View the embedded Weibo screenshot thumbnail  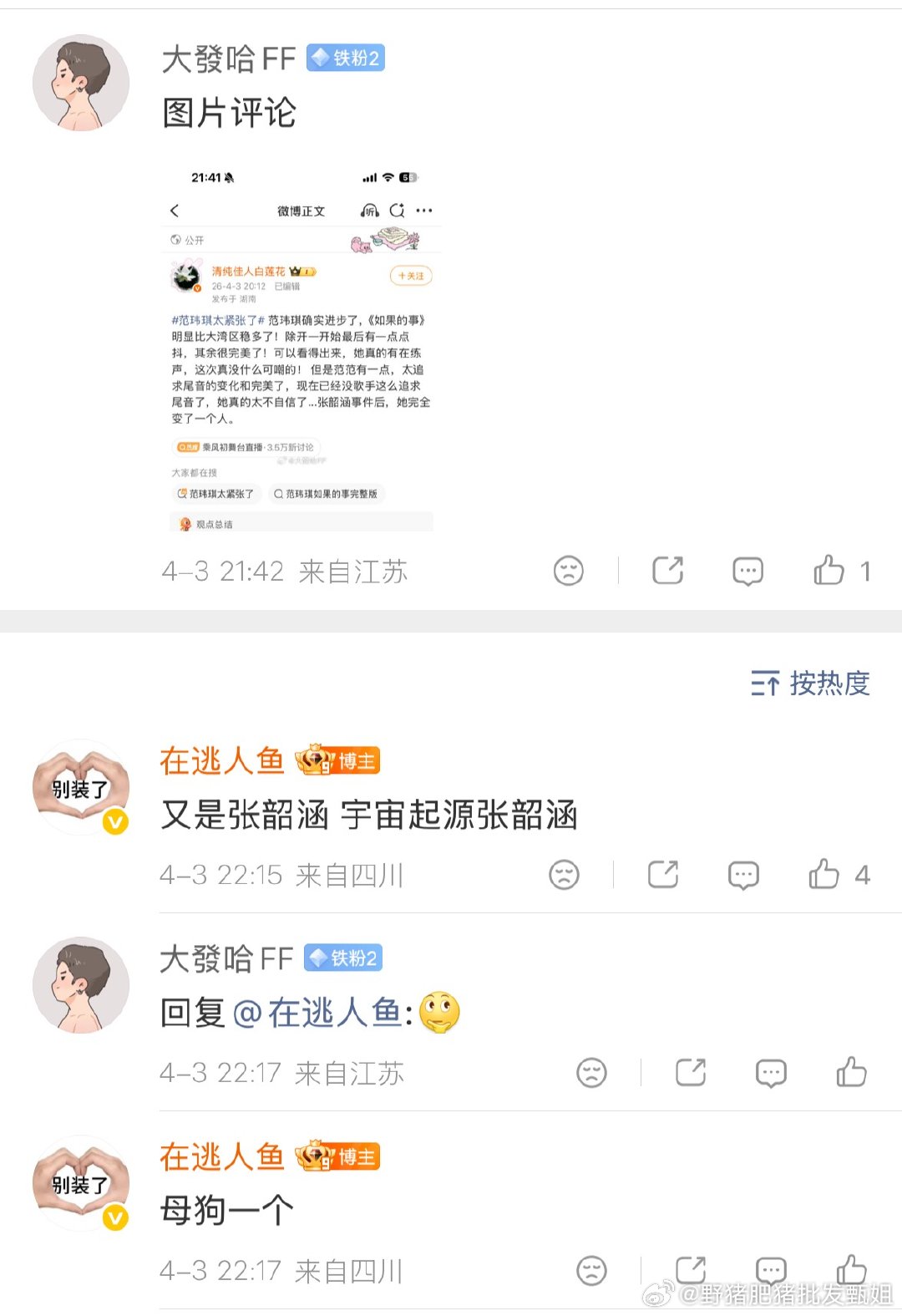coord(299,351)
